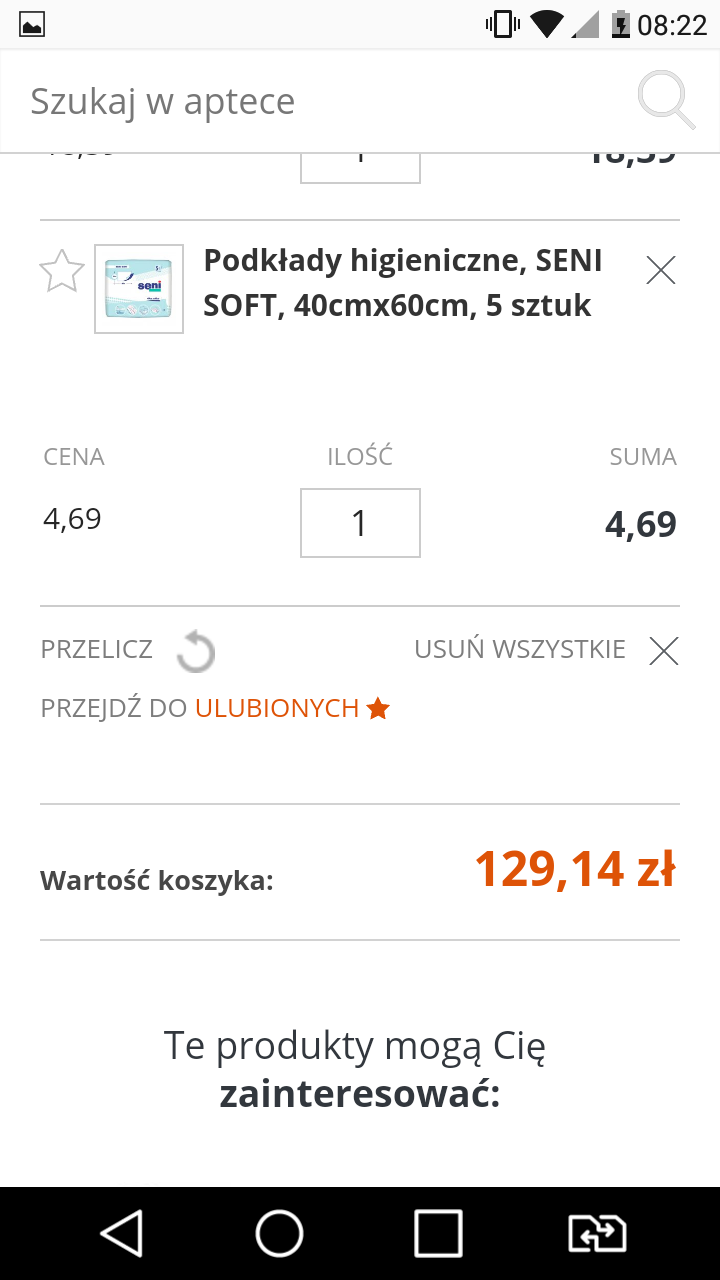The width and height of the screenshot is (720, 1280).
Task: Go back using the system back button
Action: 122,1233
